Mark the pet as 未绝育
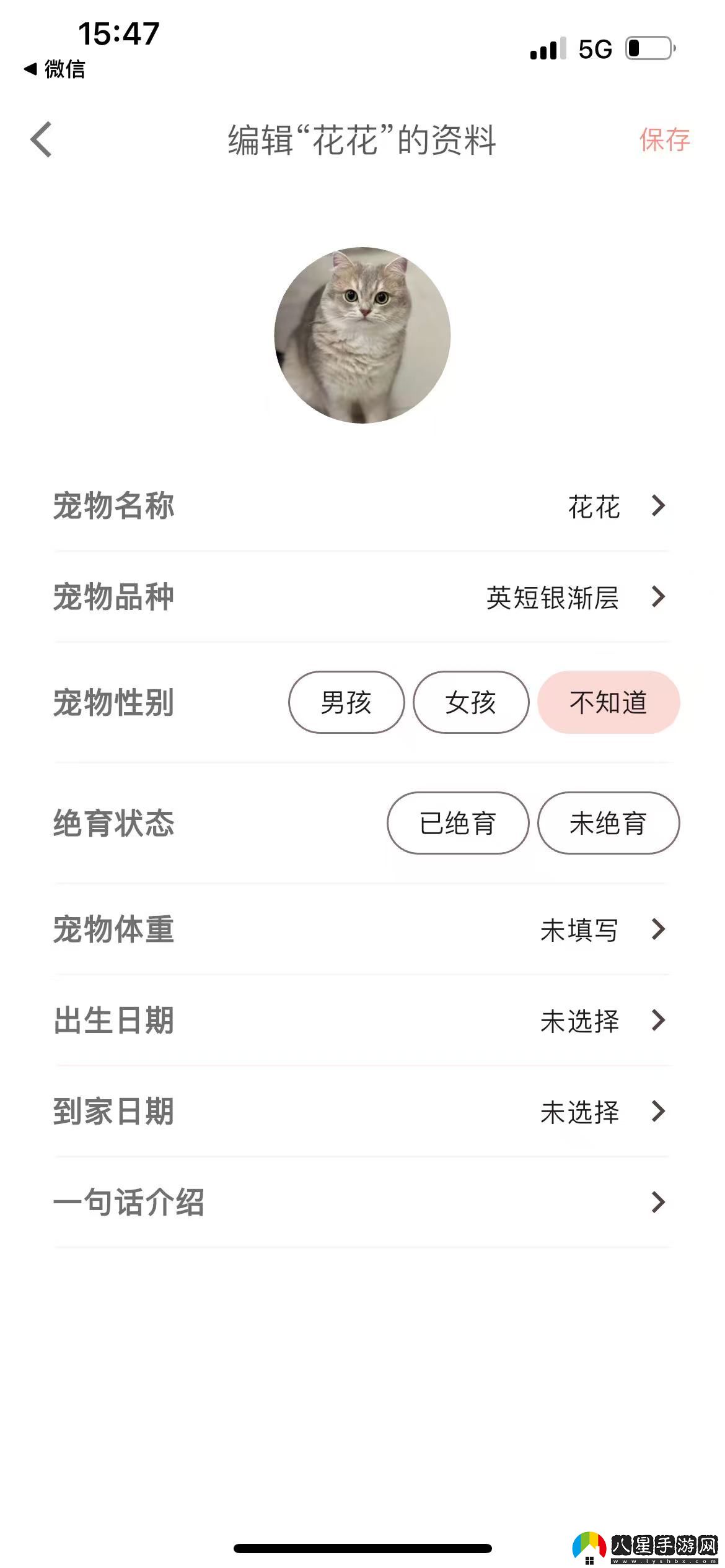This screenshot has height=1568, width=725. [607, 824]
